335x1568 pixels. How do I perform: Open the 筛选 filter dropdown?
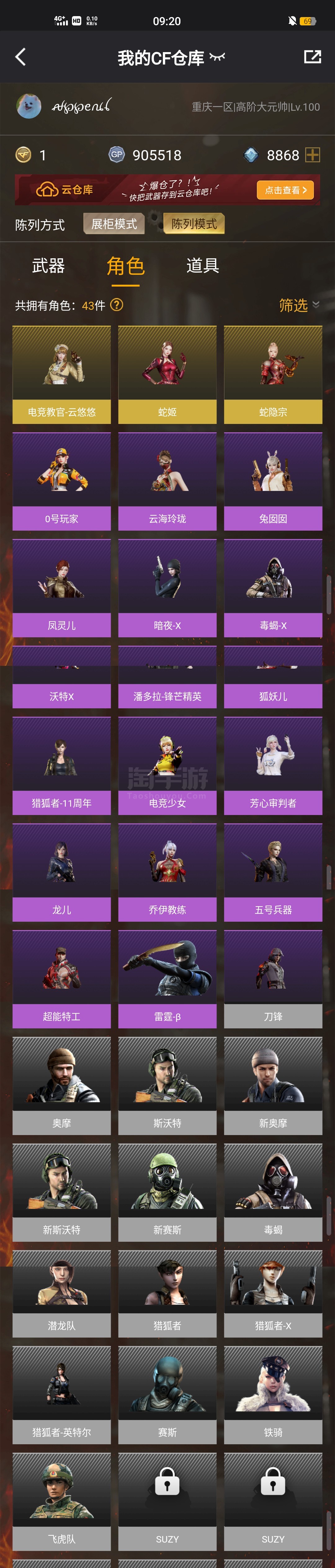click(298, 305)
